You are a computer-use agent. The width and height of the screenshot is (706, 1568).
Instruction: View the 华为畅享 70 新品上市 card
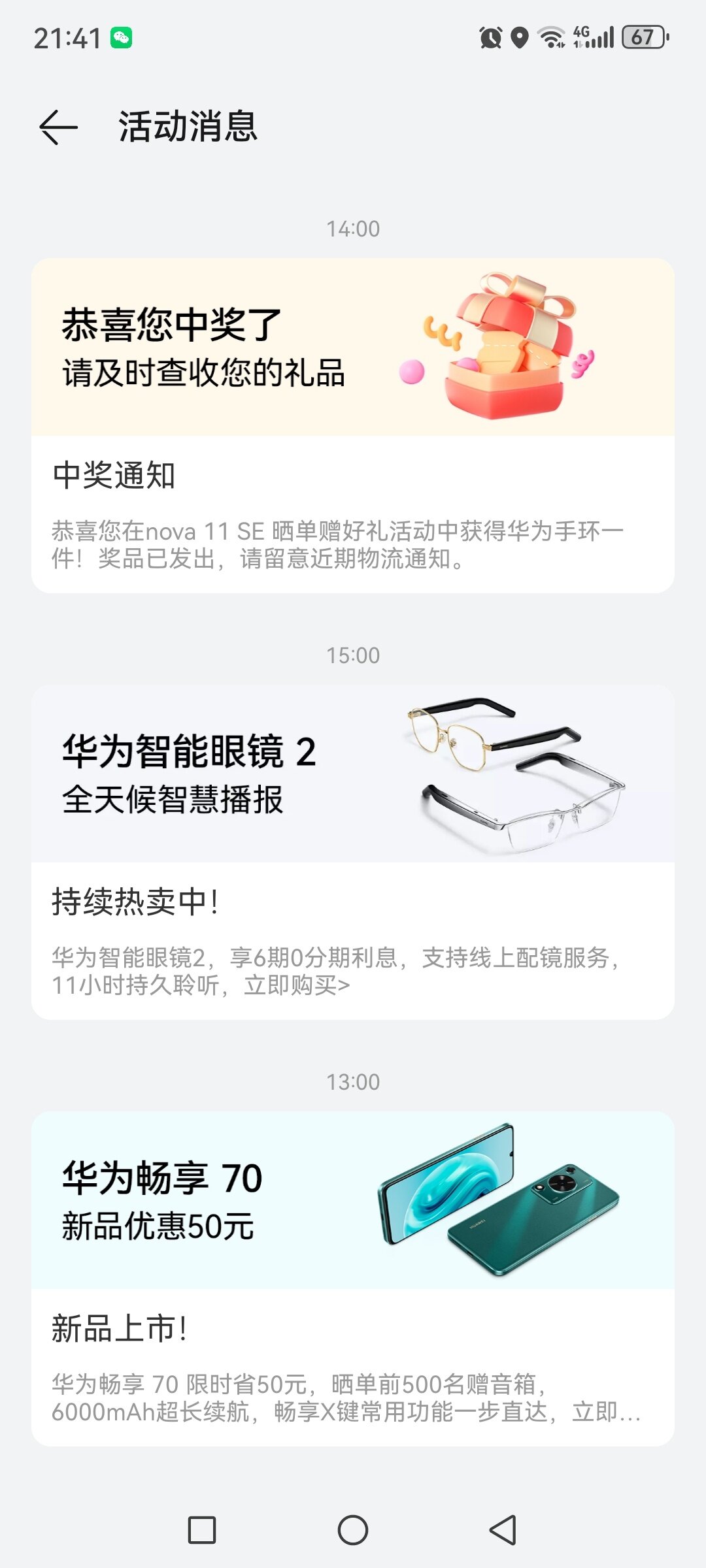(353, 1279)
